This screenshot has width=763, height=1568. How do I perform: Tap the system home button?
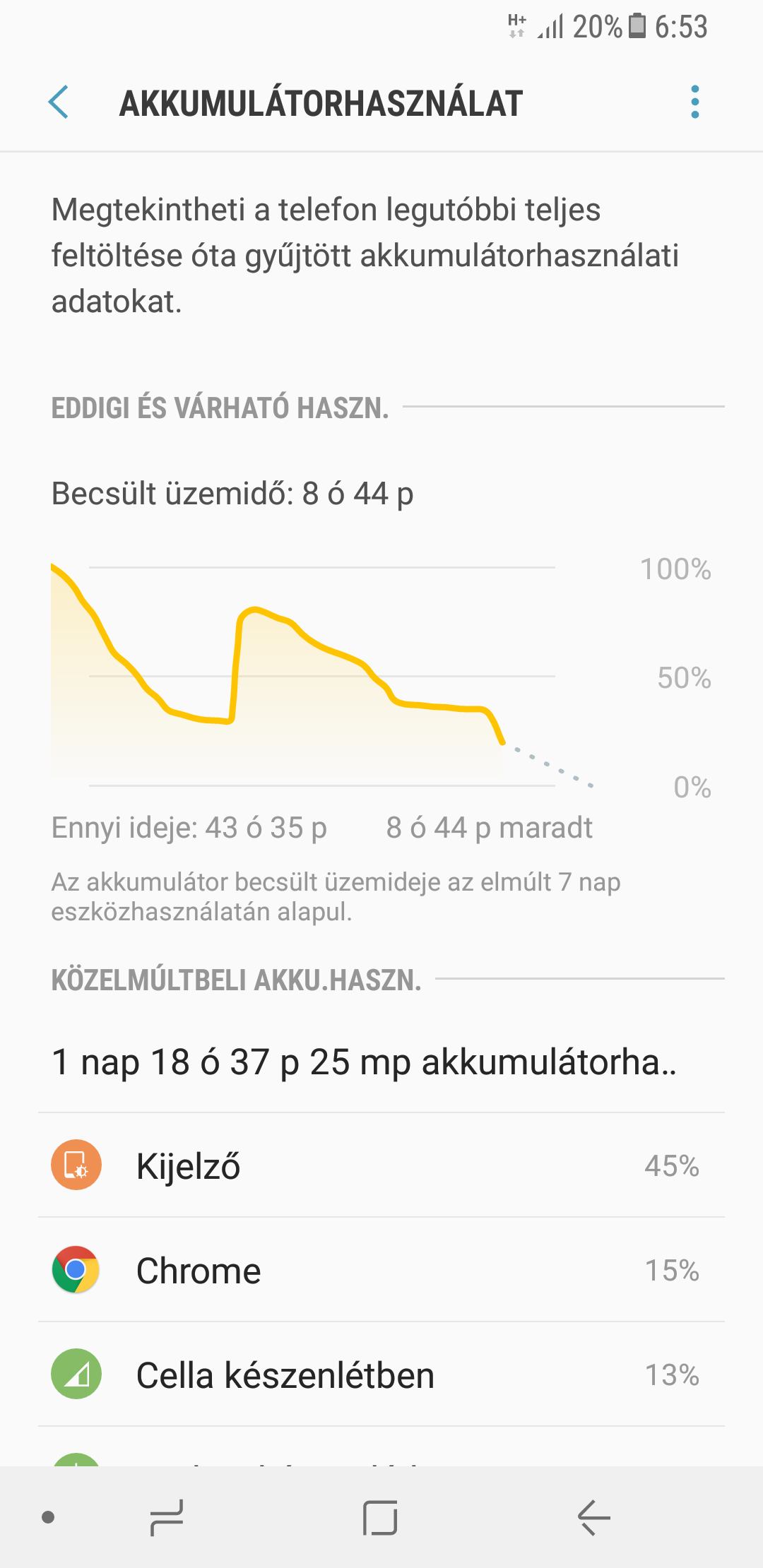tap(380, 1517)
